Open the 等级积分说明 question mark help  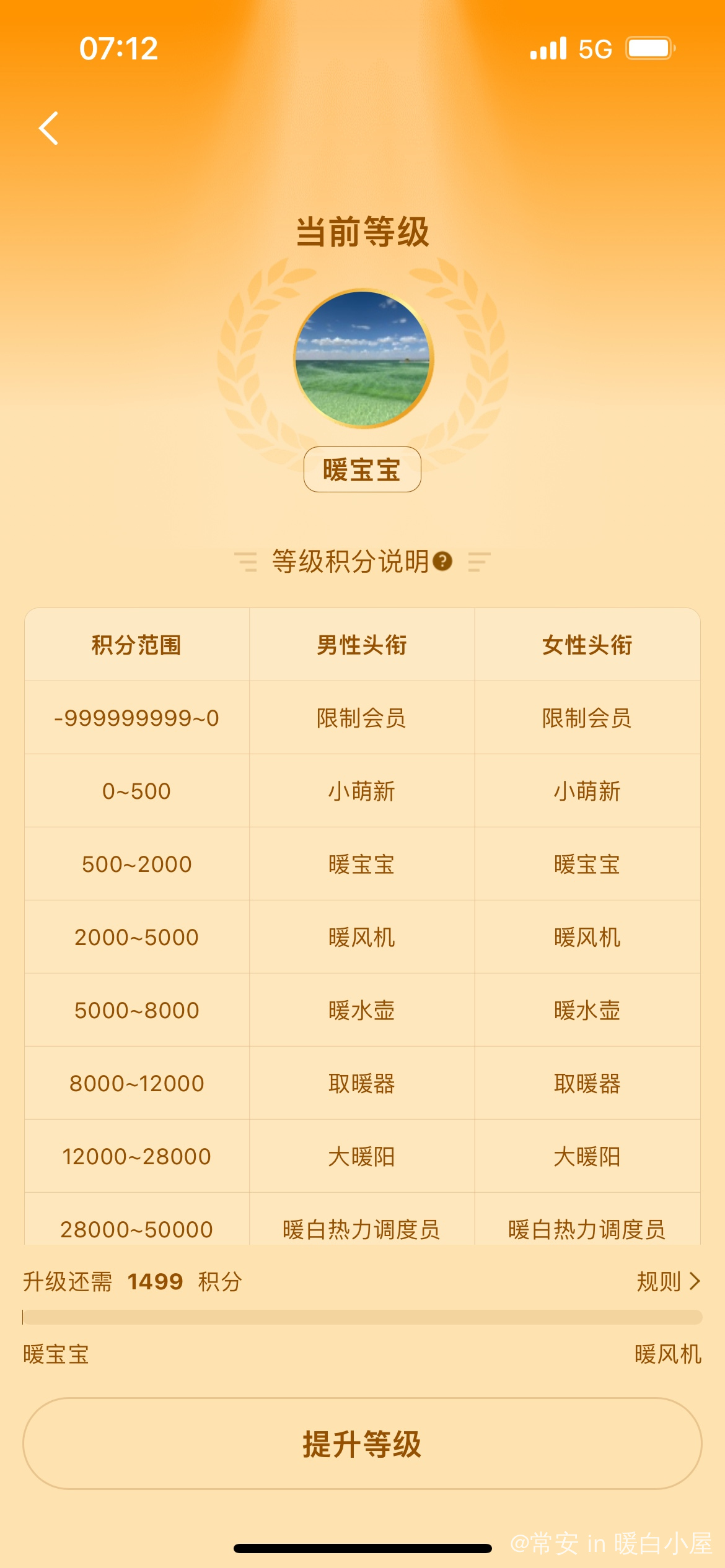tap(442, 561)
